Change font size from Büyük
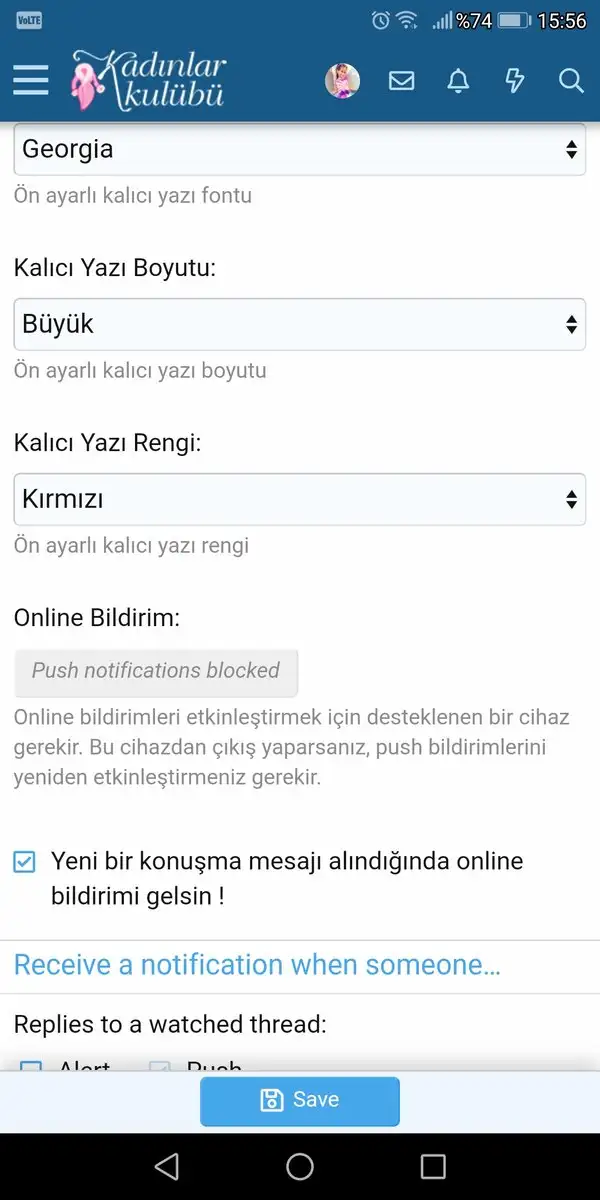Image resolution: width=600 pixels, height=1200 pixels. 299,324
